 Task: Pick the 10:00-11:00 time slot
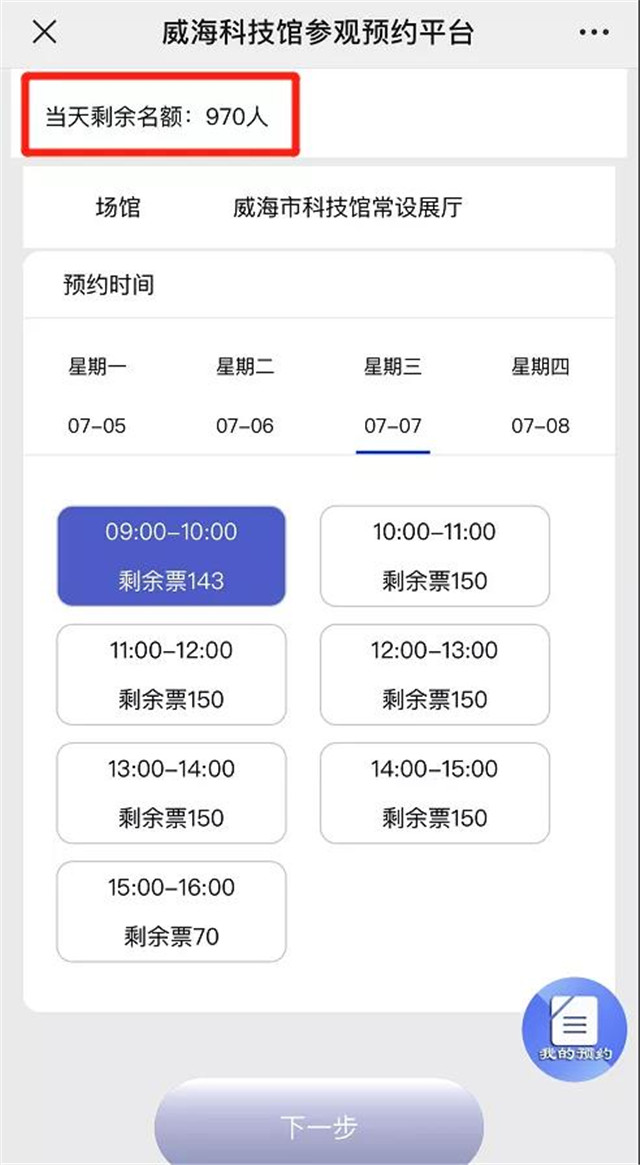click(435, 556)
